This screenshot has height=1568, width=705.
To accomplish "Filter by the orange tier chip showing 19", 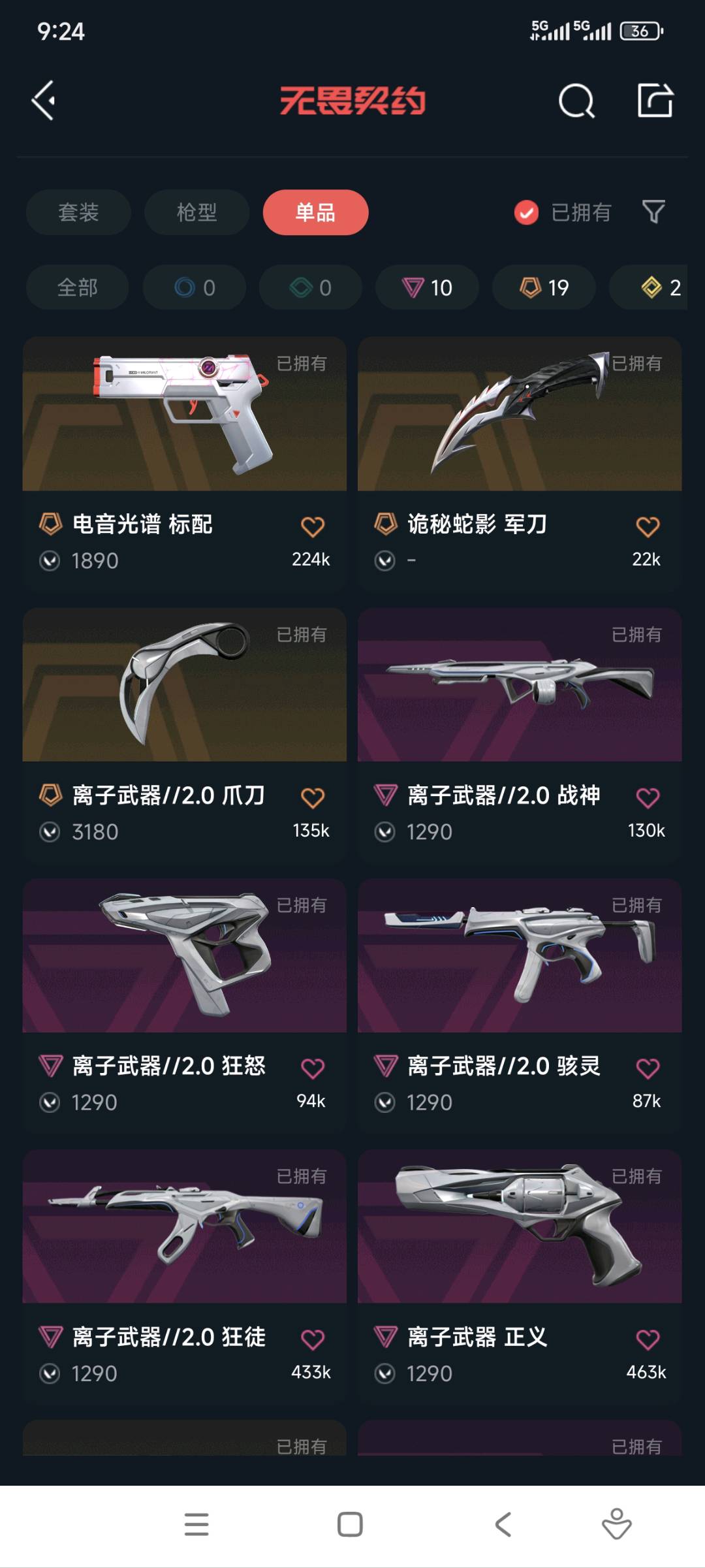I will point(544,287).
